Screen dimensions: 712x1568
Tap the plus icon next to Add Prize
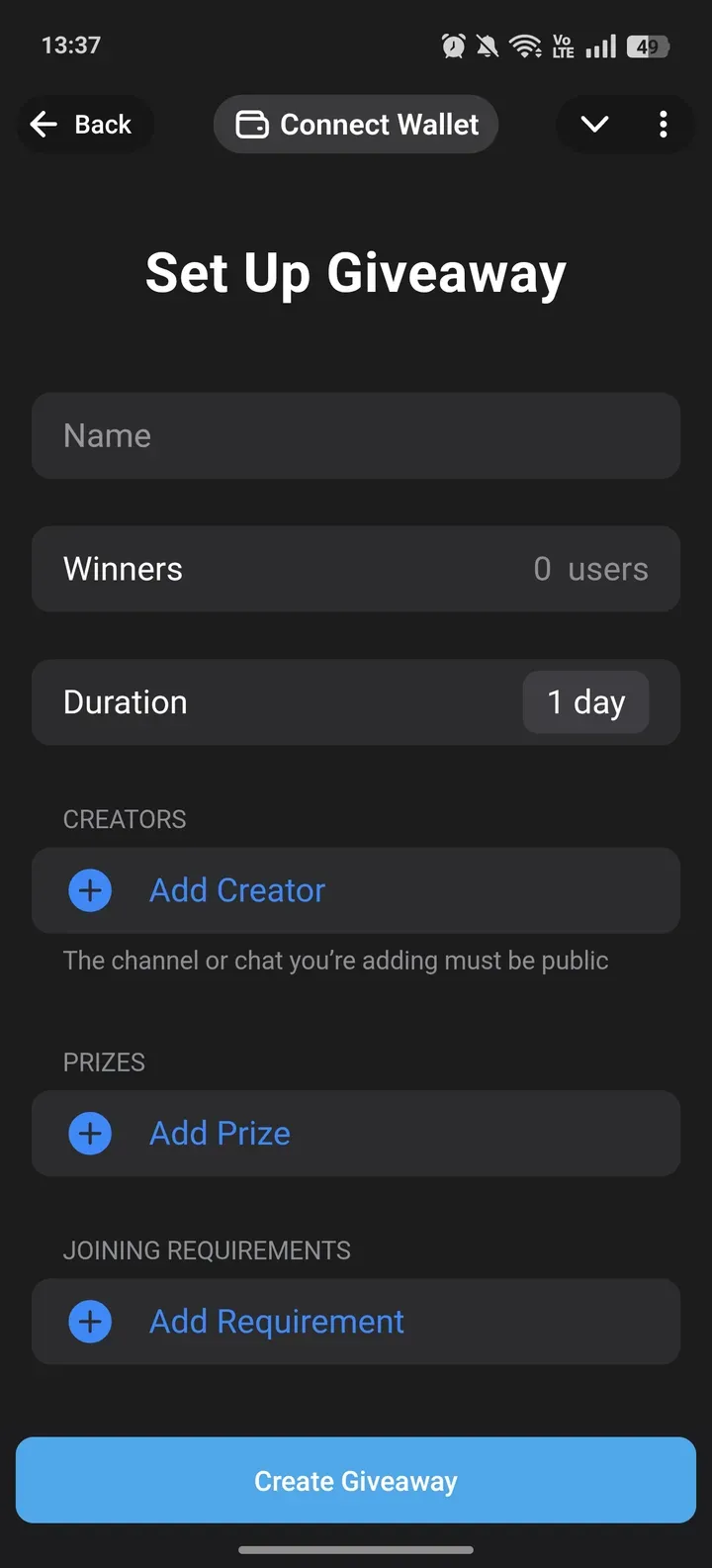[x=89, y=1134]
